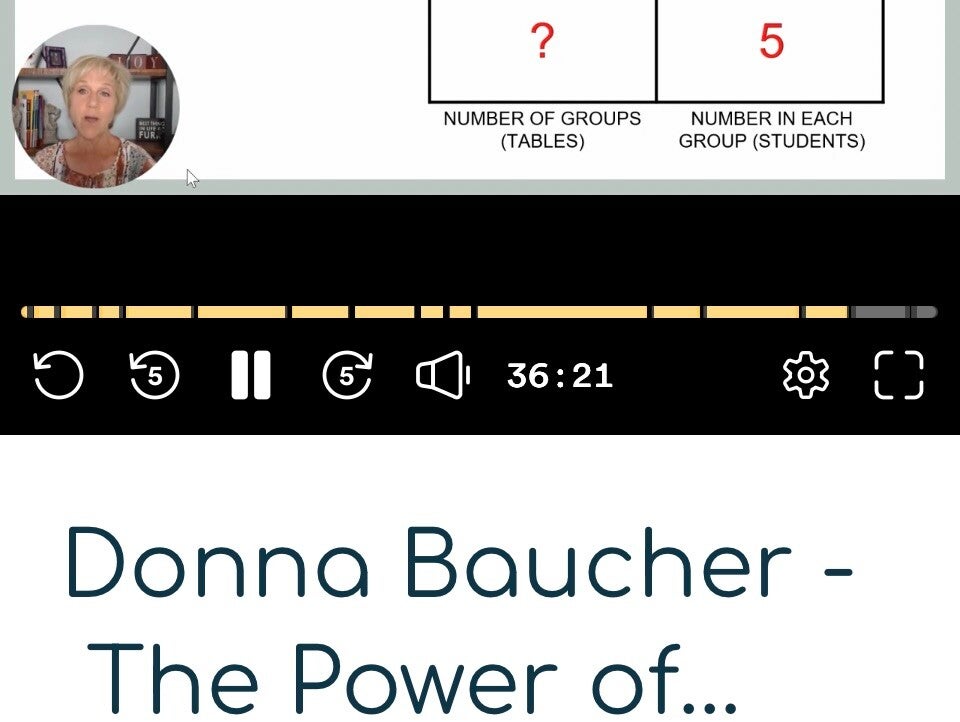This screenshot has height=722, width=960.
Task: Skip forward 5 seconds
Action: pyautogui.click(x=347, y=375)
